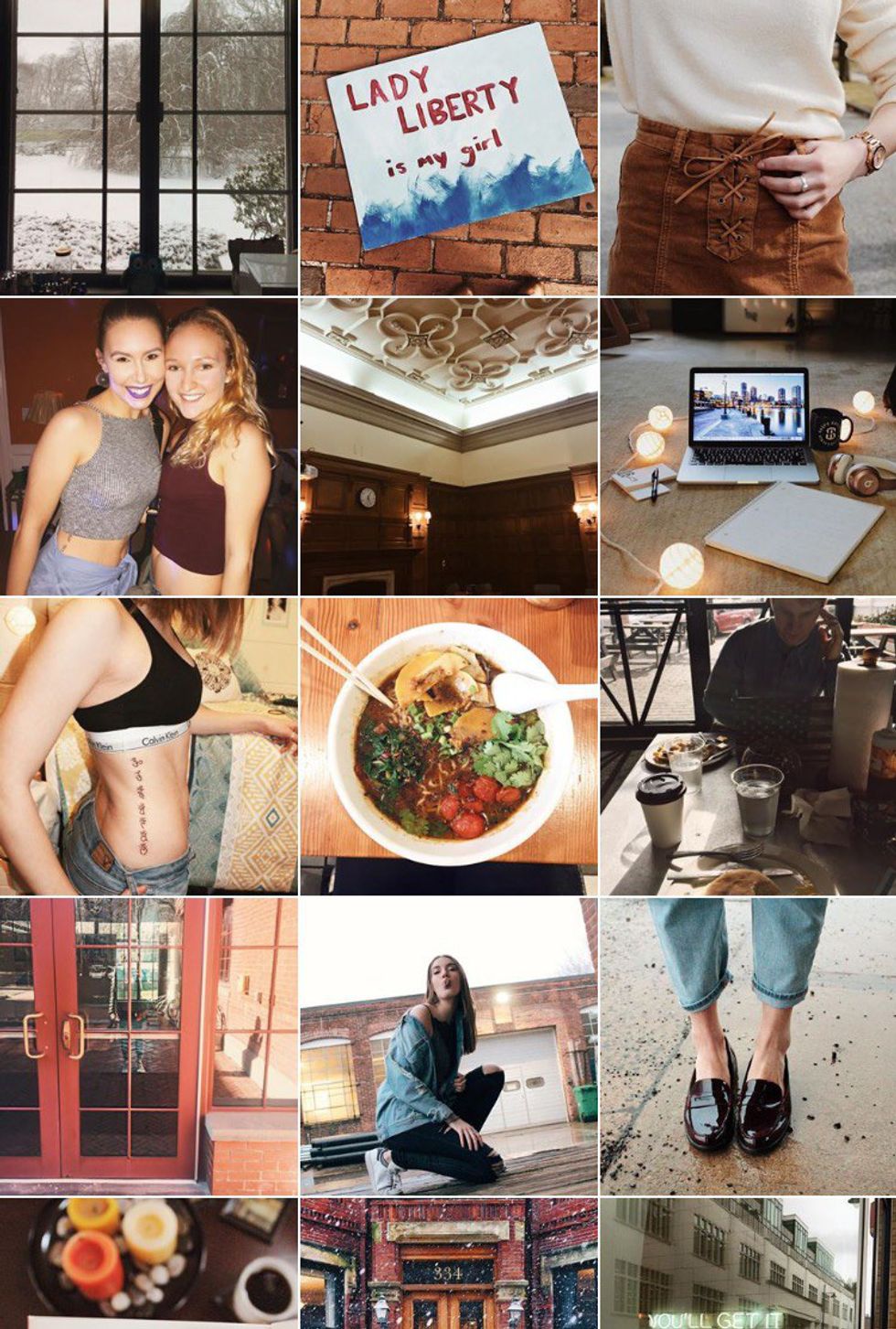Open the red double doors photo
Viewport: 896px width, 1329px height.
148,1045
